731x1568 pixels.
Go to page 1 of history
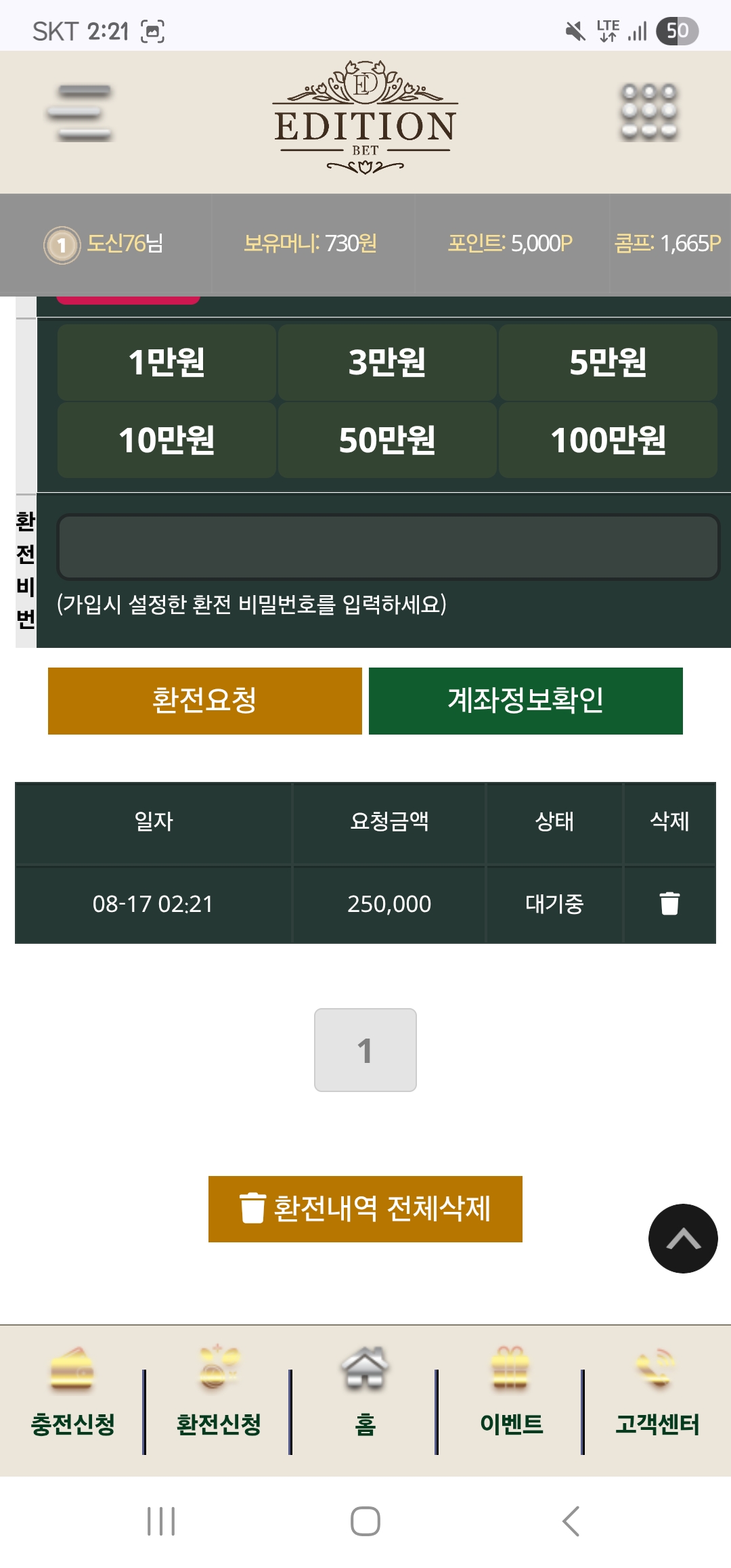[365, 1050]
